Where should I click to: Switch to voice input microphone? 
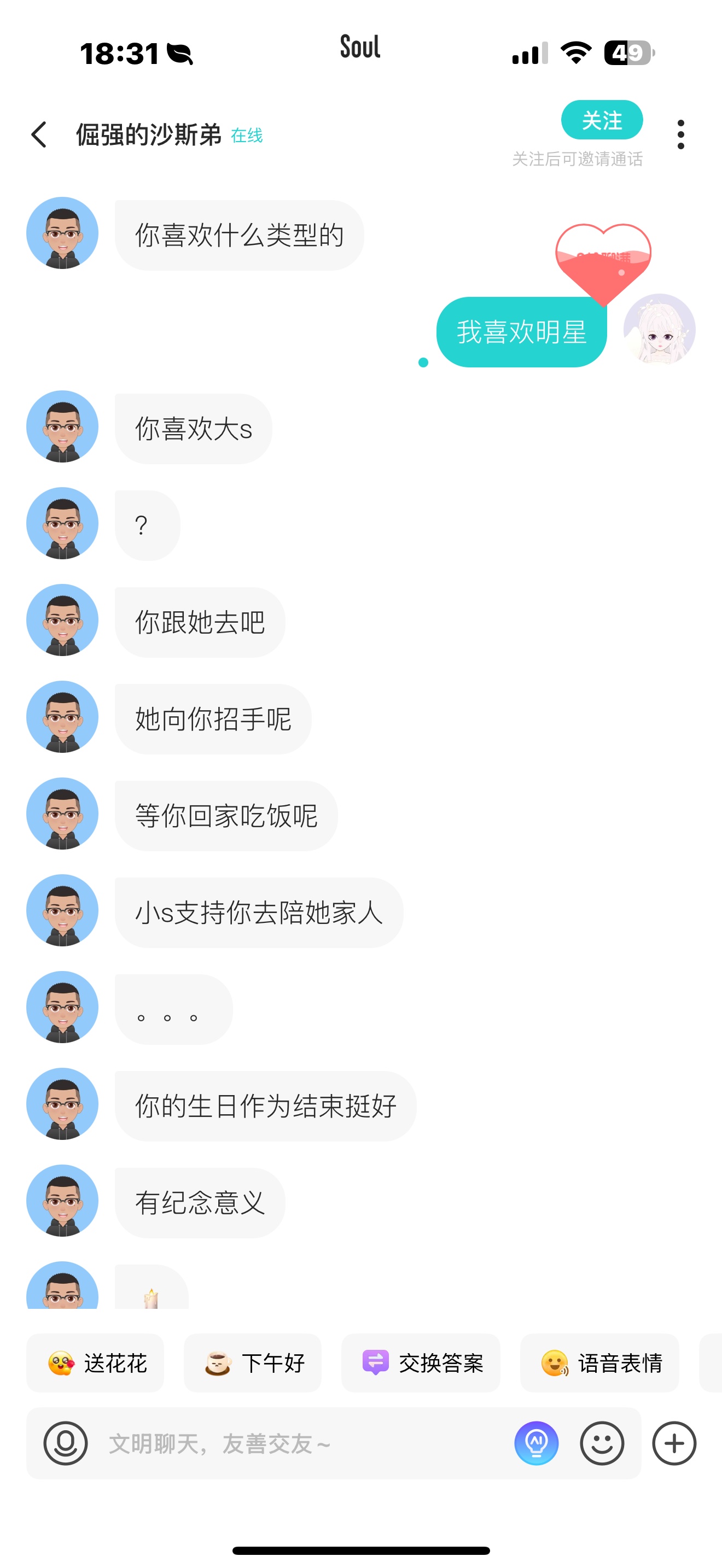(66, 1443)
